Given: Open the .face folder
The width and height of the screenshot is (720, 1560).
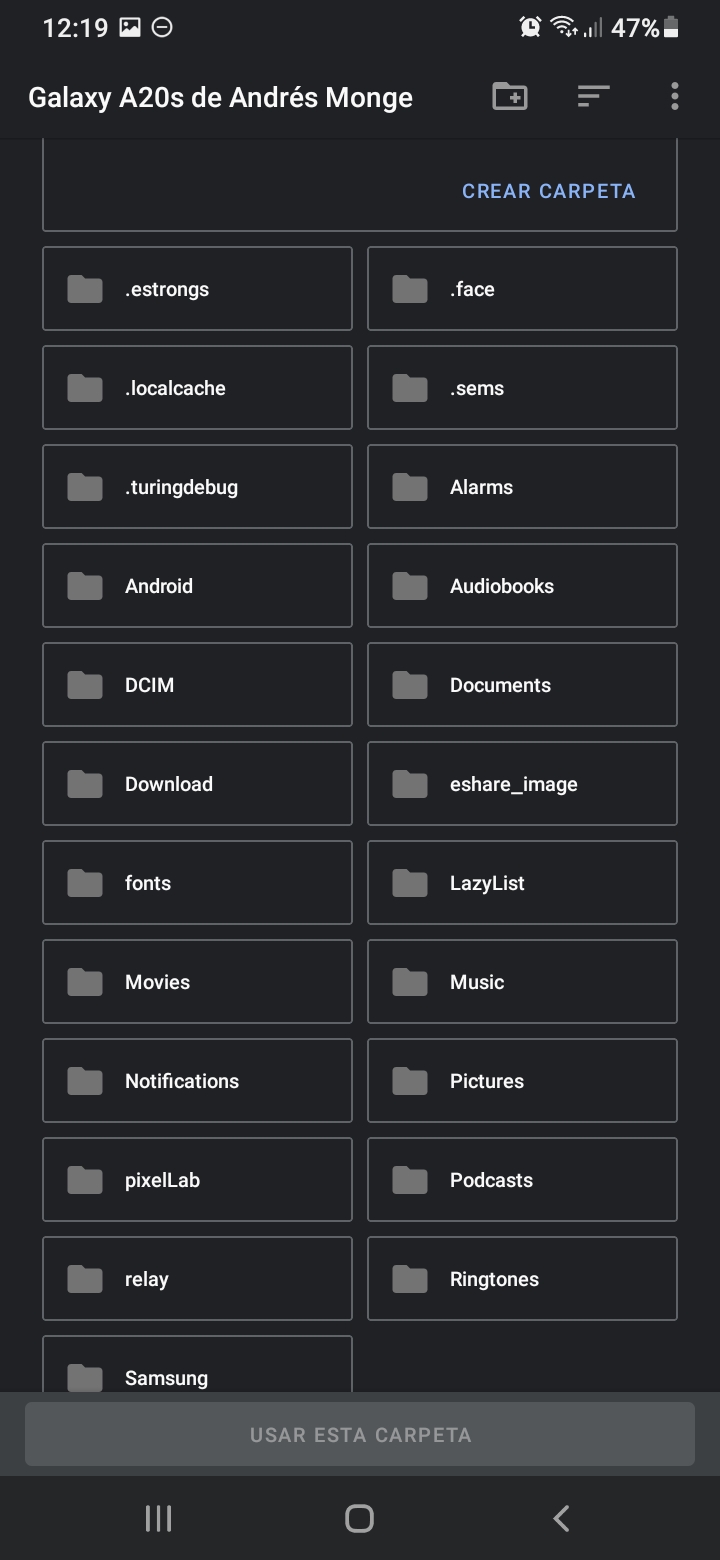Looking at the screenshot, I should [522, 289].
